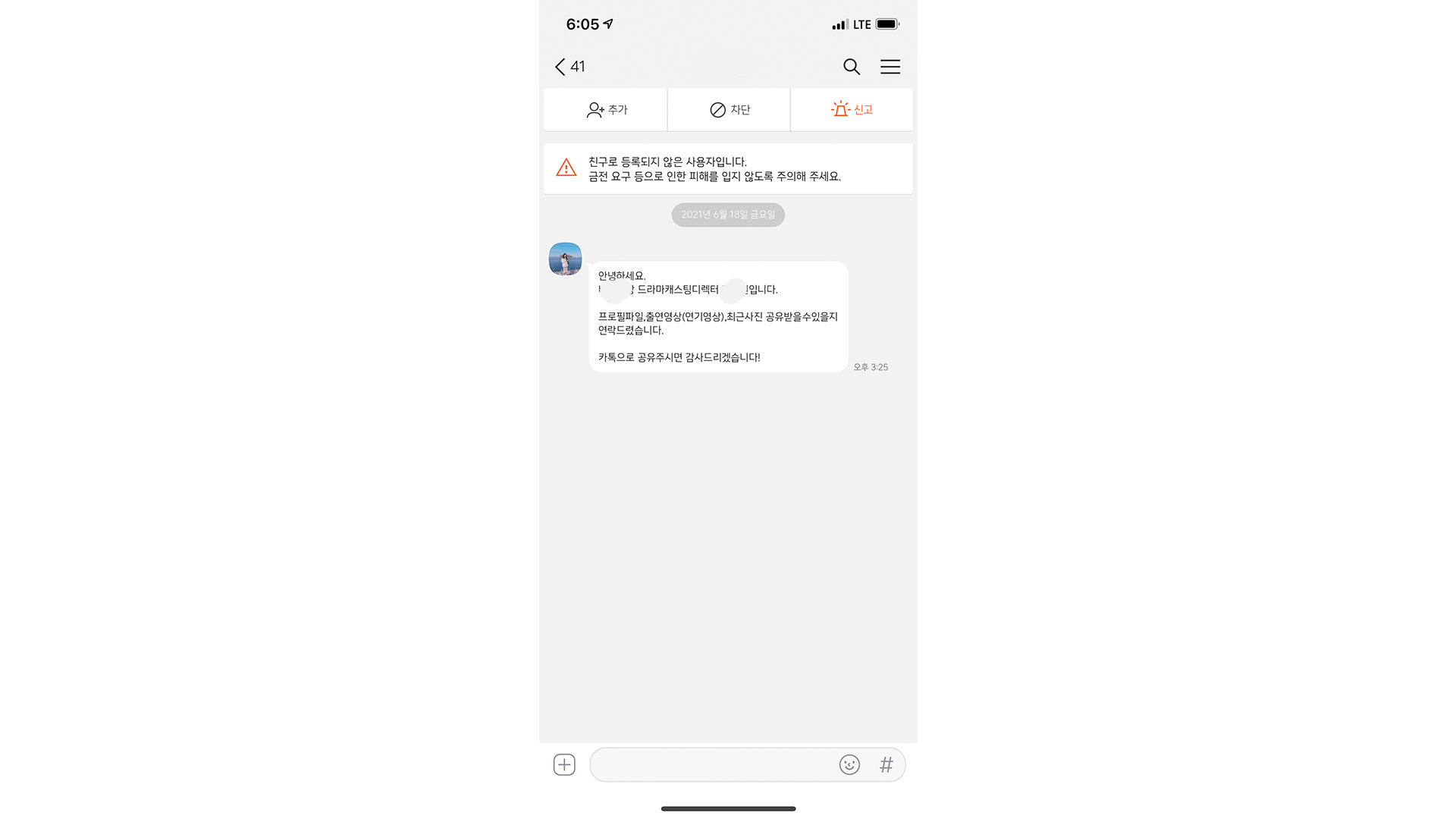Search within this conversation
The height and width of the screenshot is (819, 1456).
852,67
